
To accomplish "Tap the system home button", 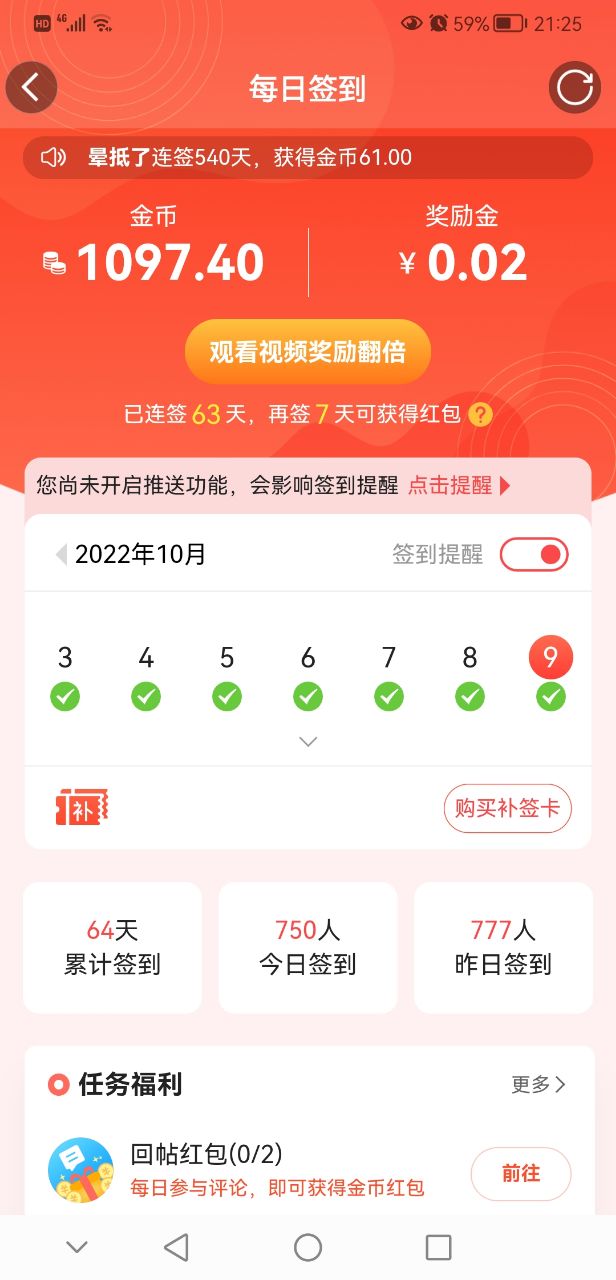I will 308,1247.
